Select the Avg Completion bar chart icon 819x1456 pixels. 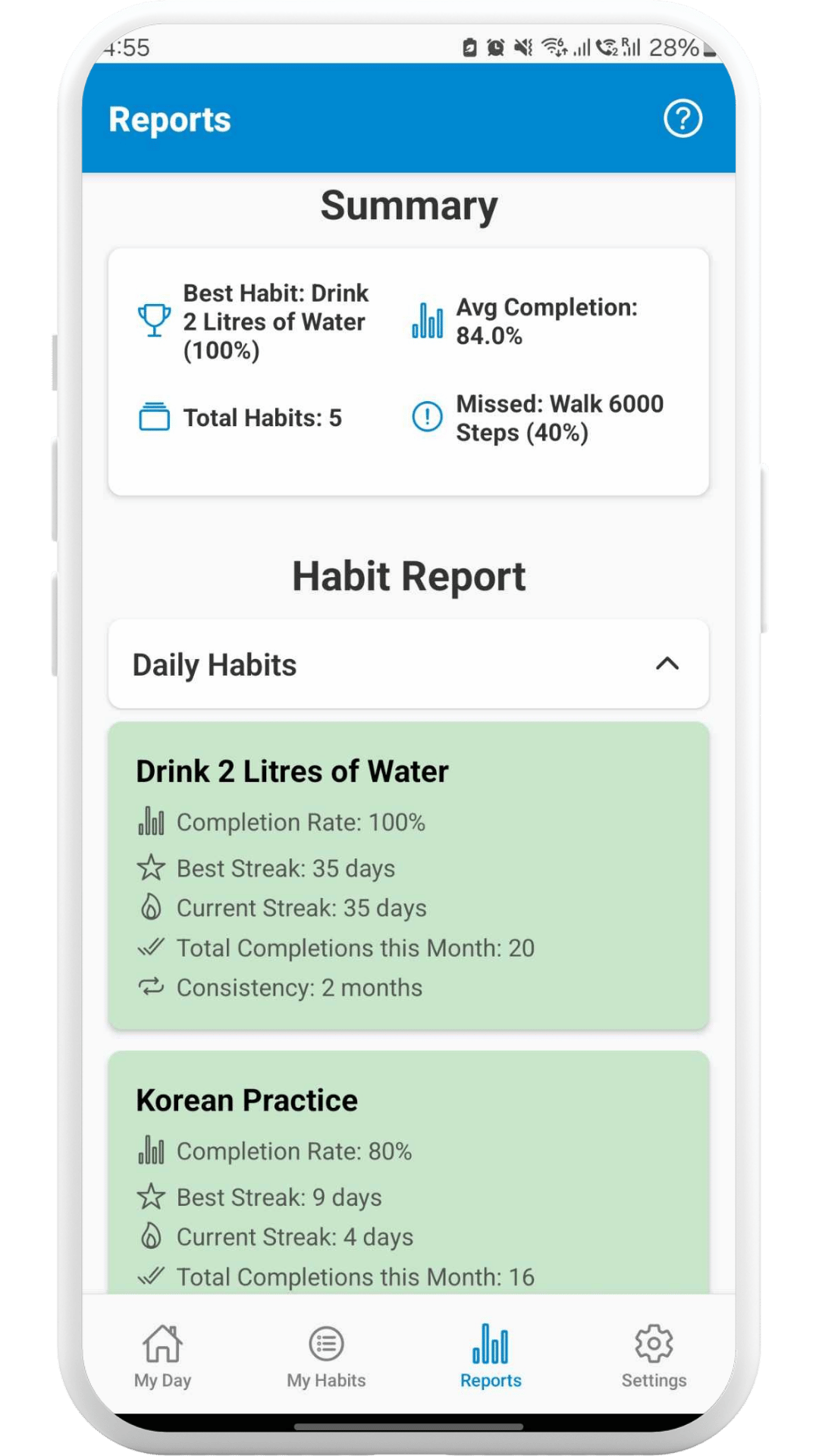point(427,321)
